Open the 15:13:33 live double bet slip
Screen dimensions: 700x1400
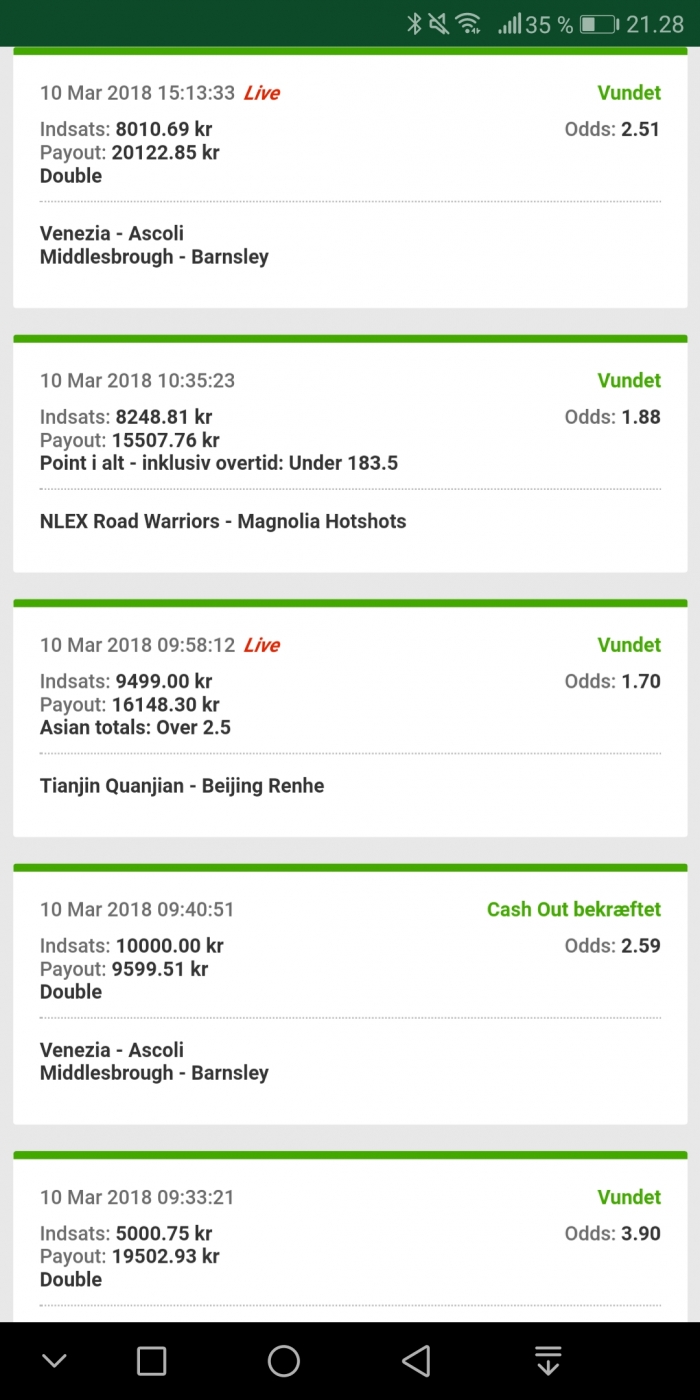[350, 178]
